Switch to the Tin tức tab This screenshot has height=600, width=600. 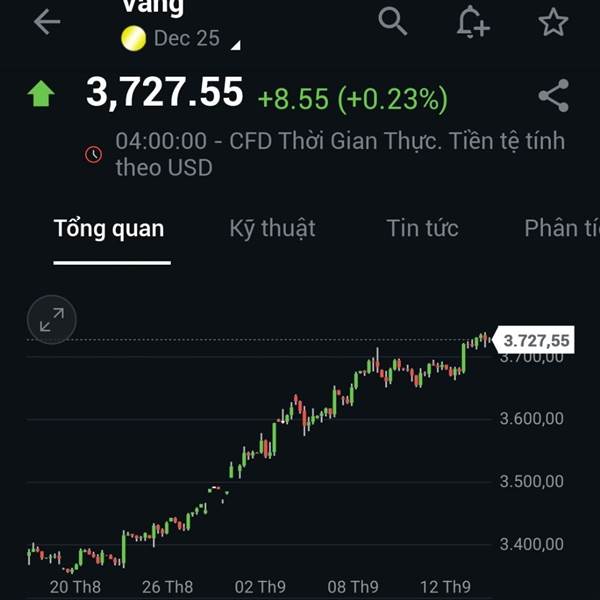click(x=422, y=228)
